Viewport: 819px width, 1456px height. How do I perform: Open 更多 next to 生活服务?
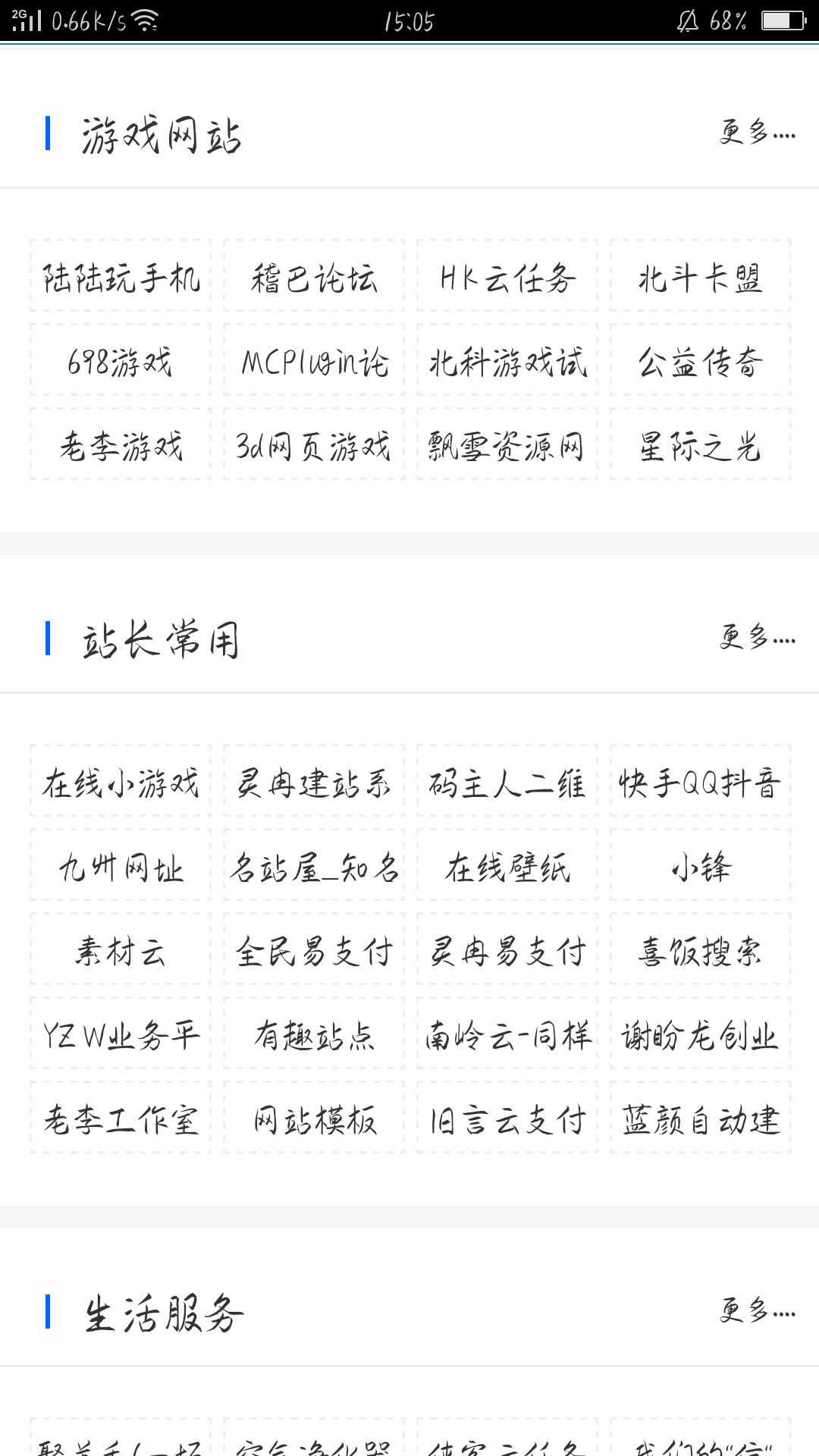click(x=757, y=1310)
